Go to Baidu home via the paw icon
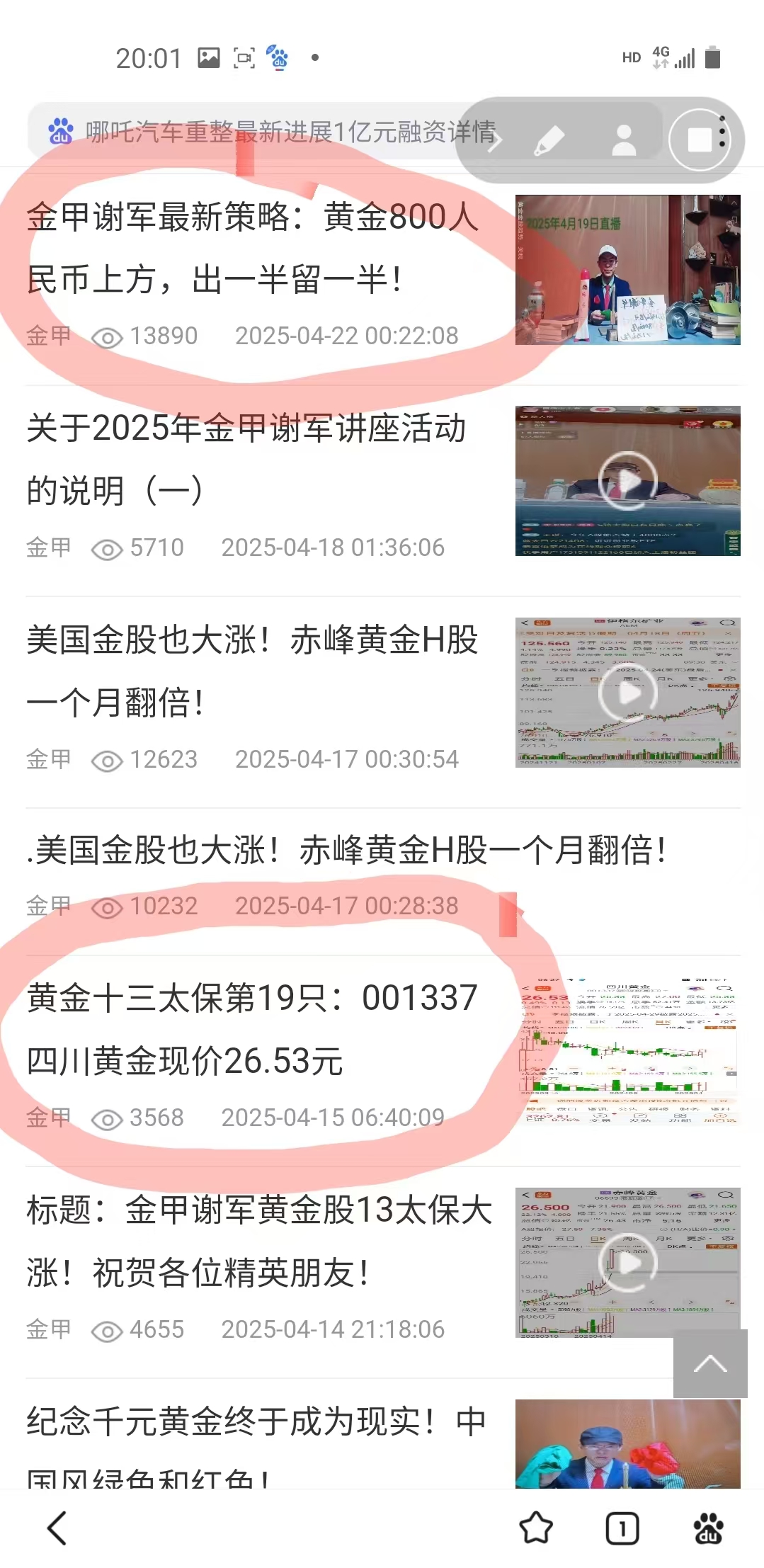Viewport: 764px width, 1568px height. click(x=708, y=1528)
